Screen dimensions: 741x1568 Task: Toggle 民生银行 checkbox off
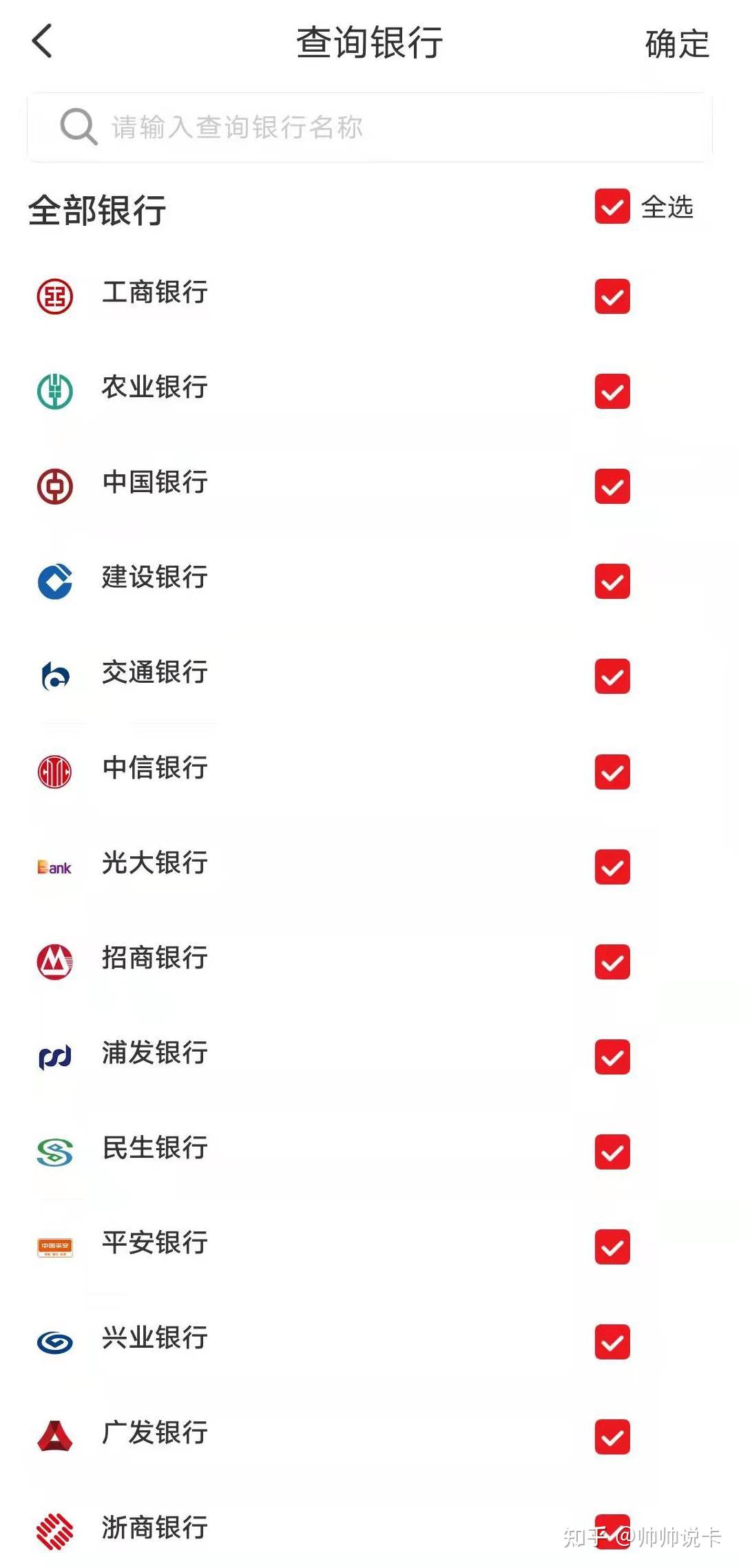coord(612,1152)
